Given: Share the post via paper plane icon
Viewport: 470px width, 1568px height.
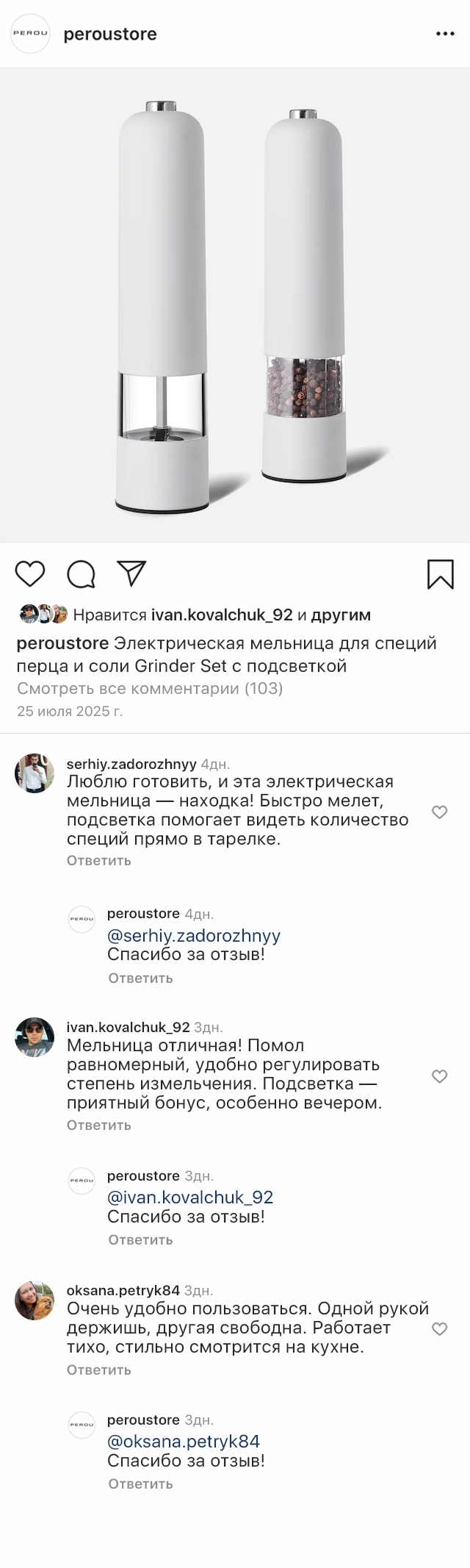Looking at the screenshot, I should [131, 573].
